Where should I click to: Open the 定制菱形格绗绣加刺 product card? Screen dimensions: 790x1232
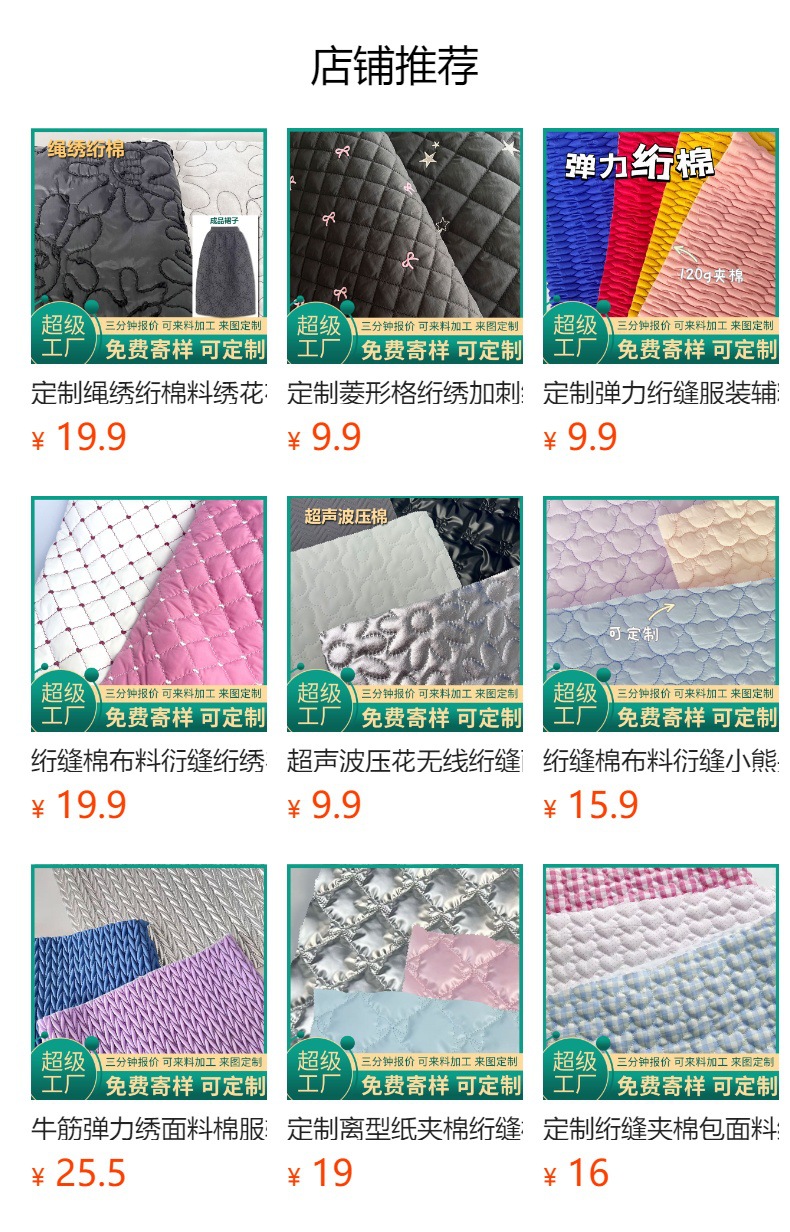pyautogui.click(x=405, y=246)
